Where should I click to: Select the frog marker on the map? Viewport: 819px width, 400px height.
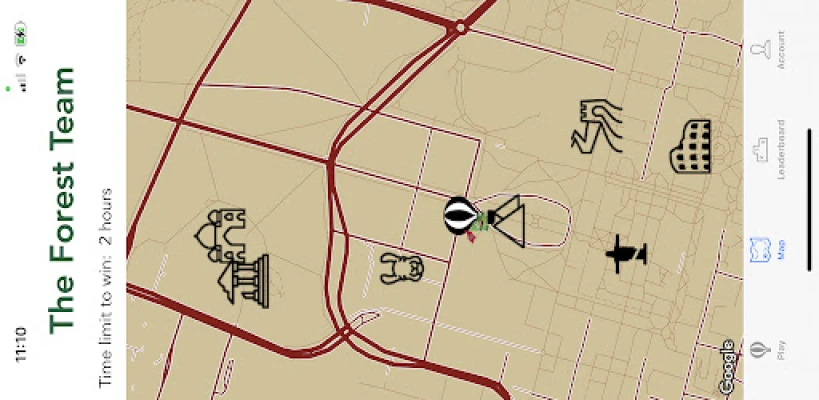[402, 268]
